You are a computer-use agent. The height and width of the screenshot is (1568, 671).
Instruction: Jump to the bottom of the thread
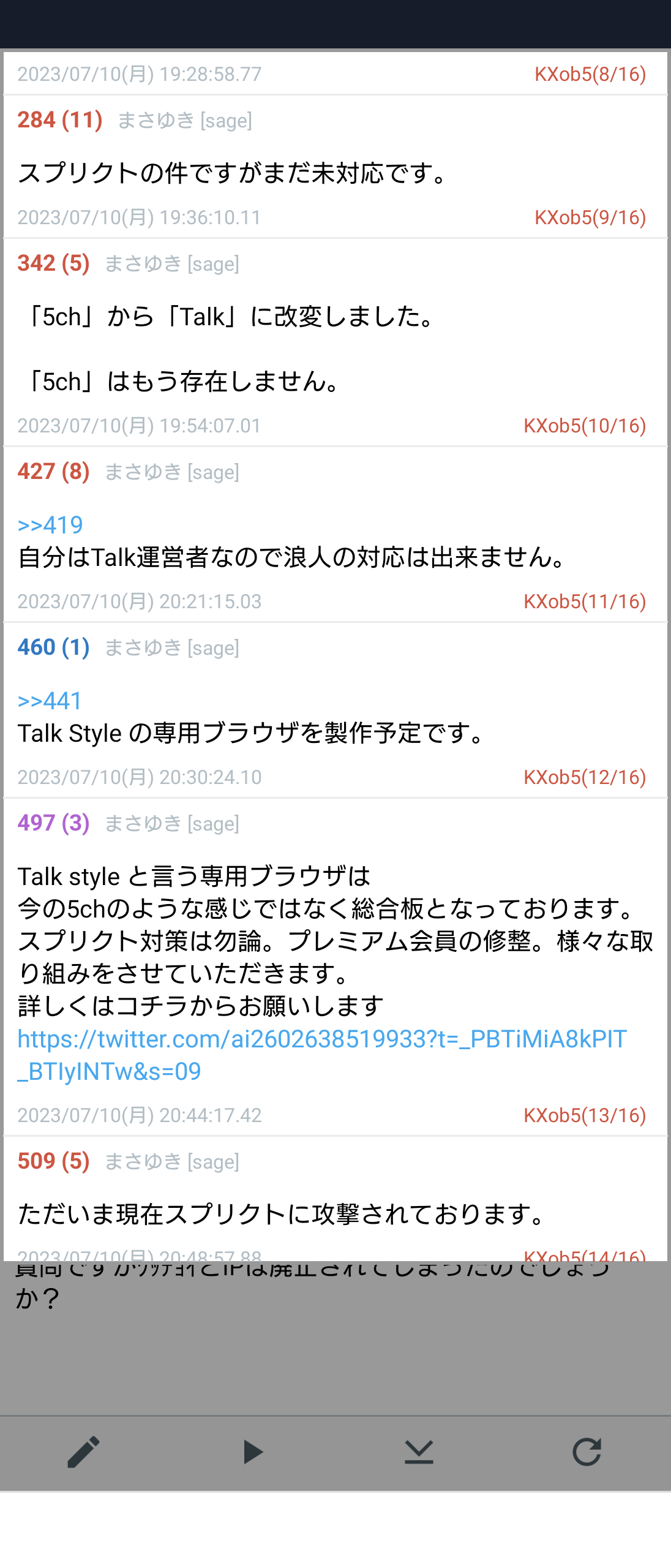coord(419,1452)
